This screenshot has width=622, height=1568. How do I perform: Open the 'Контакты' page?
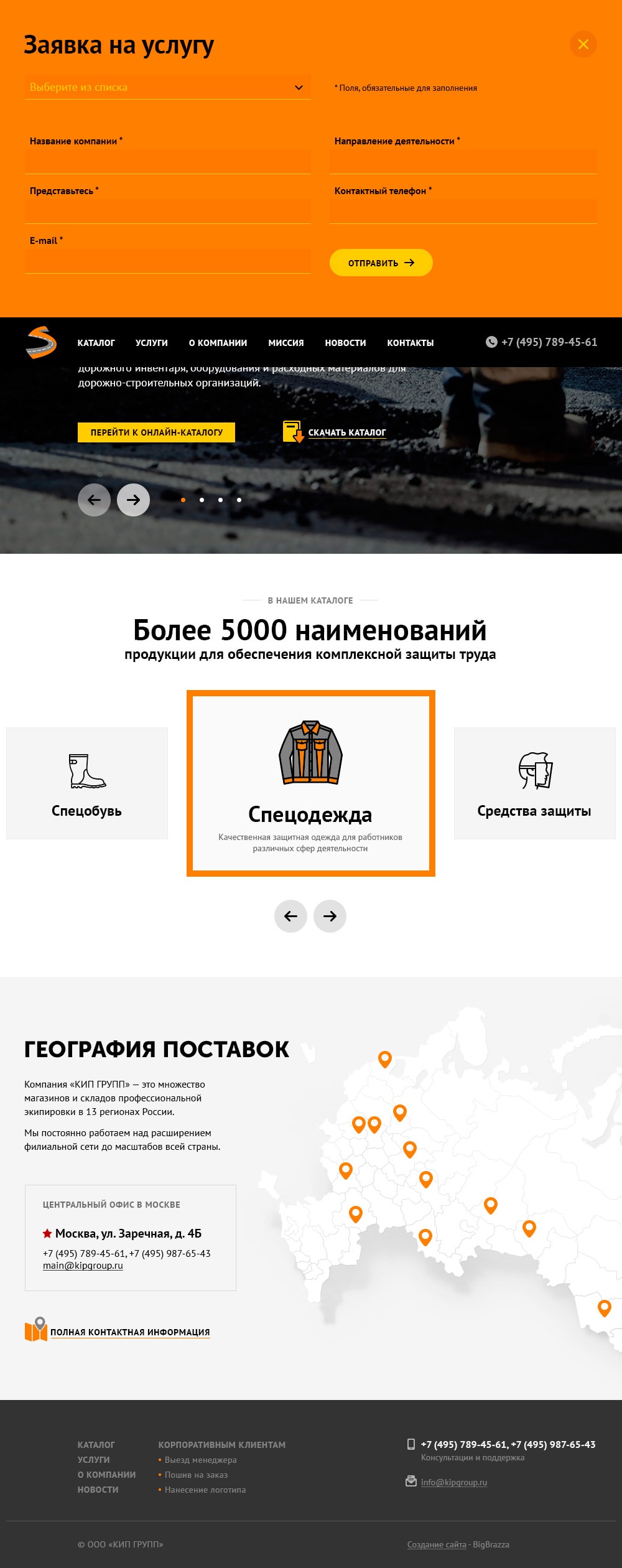(x=410, y=343)
